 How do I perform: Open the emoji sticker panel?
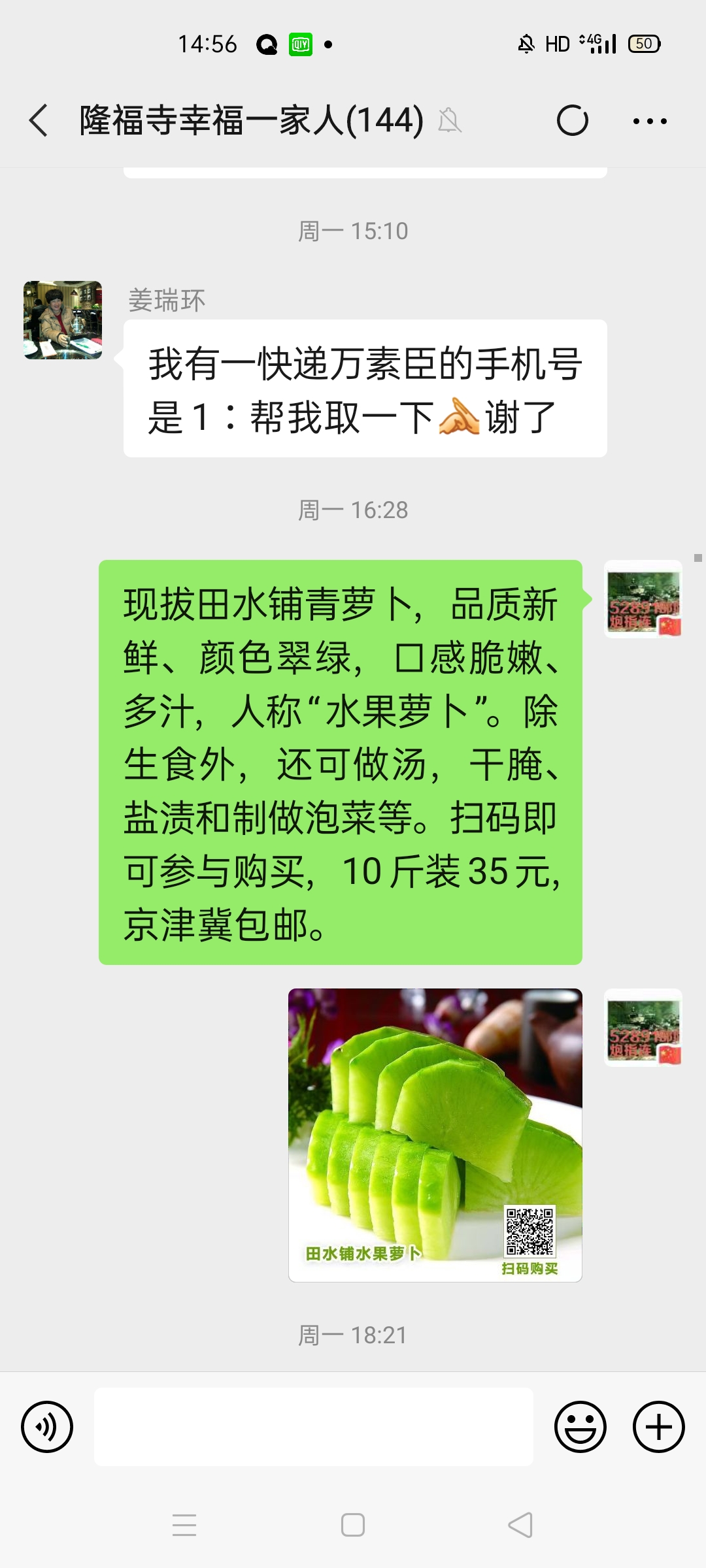coord(580,1427)
